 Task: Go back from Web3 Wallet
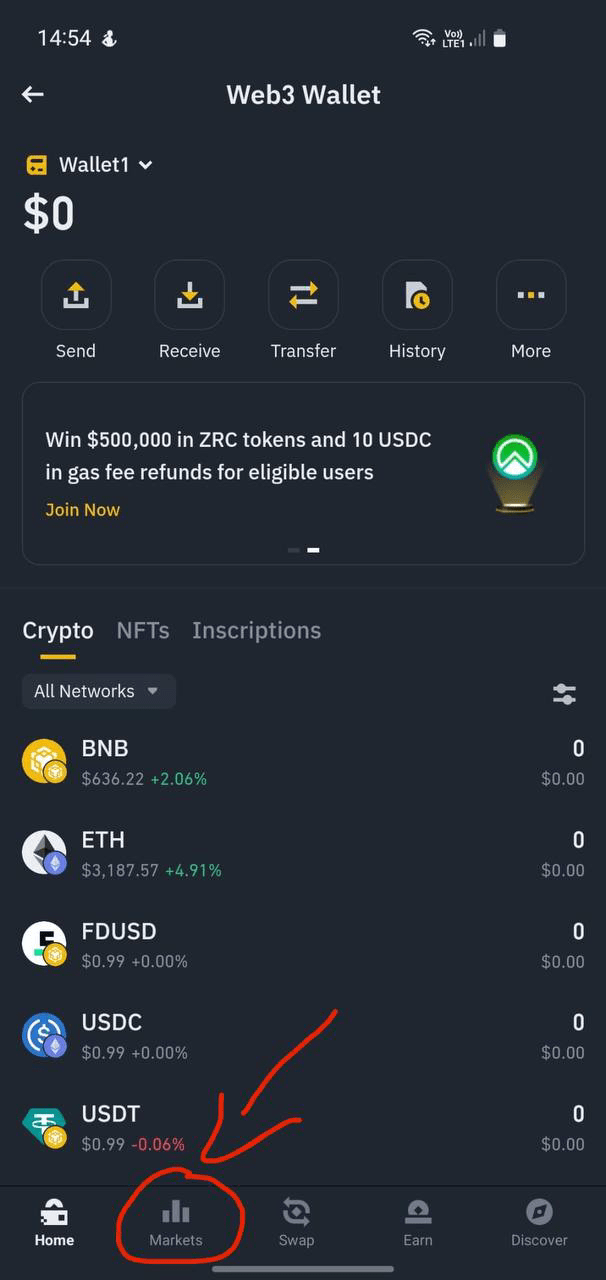33,94
